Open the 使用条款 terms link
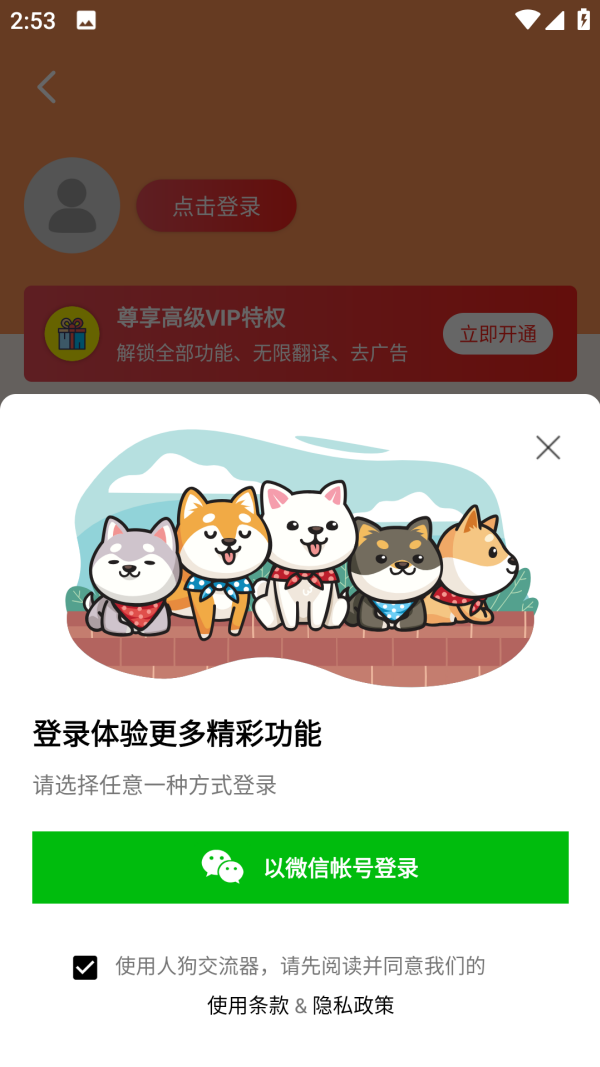Image resolution: width=600 pixels, height=1067 pixels. (248, 1005)
